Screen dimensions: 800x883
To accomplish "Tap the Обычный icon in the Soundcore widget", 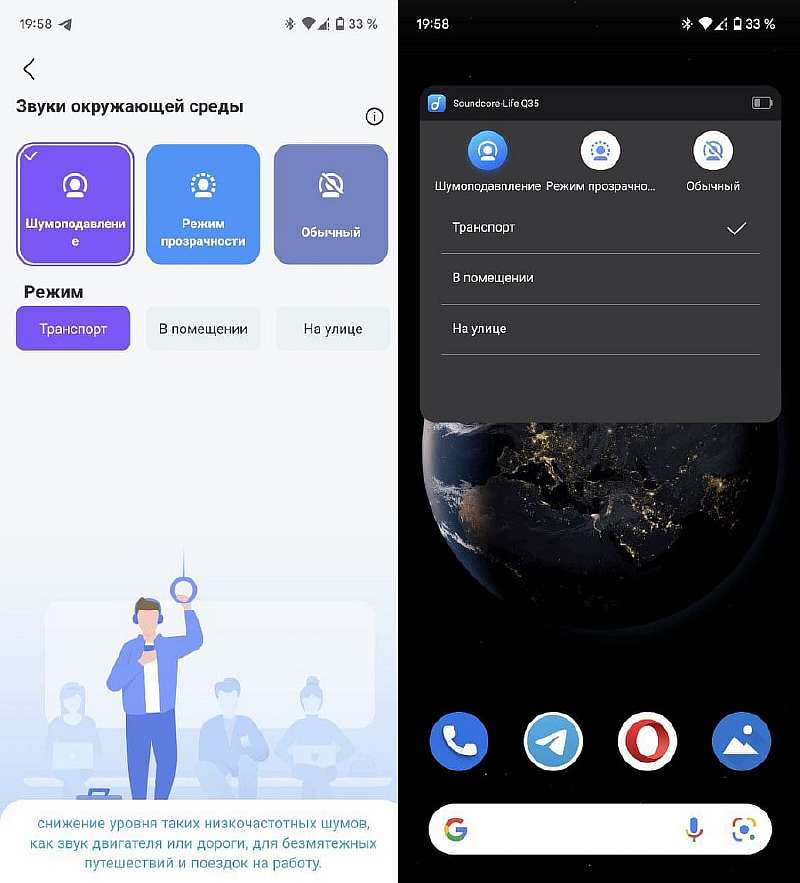I will click(713, 152).
